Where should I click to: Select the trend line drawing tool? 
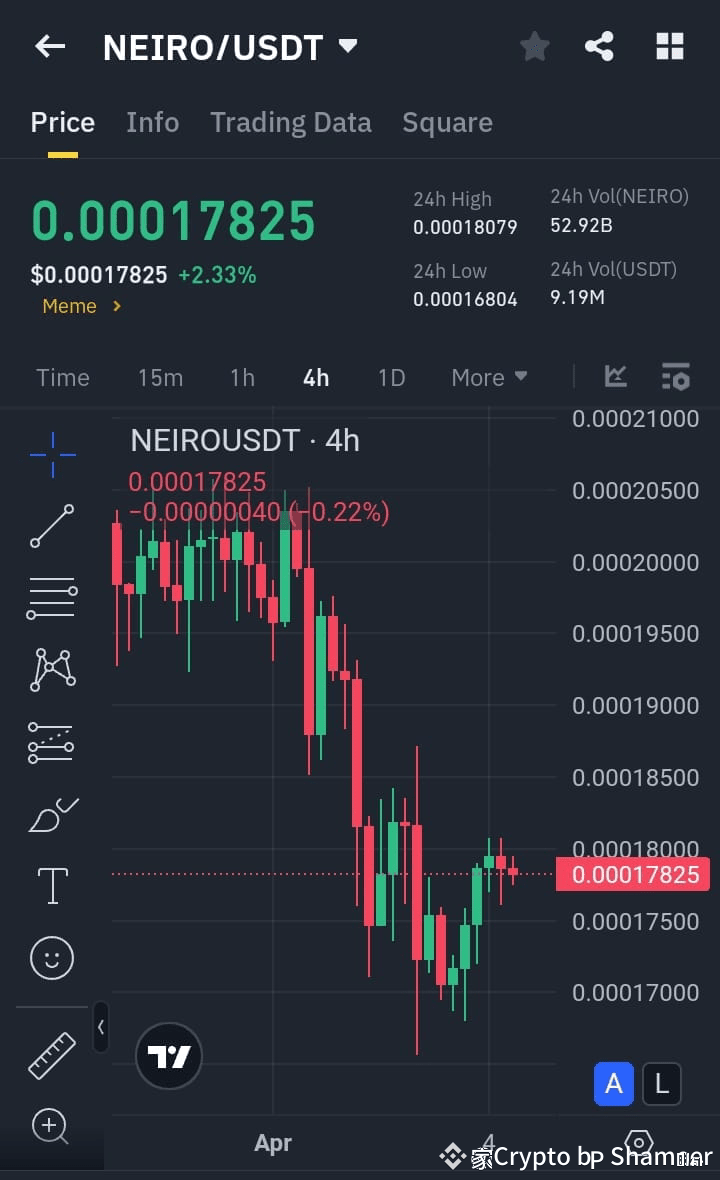pos(51,525)
